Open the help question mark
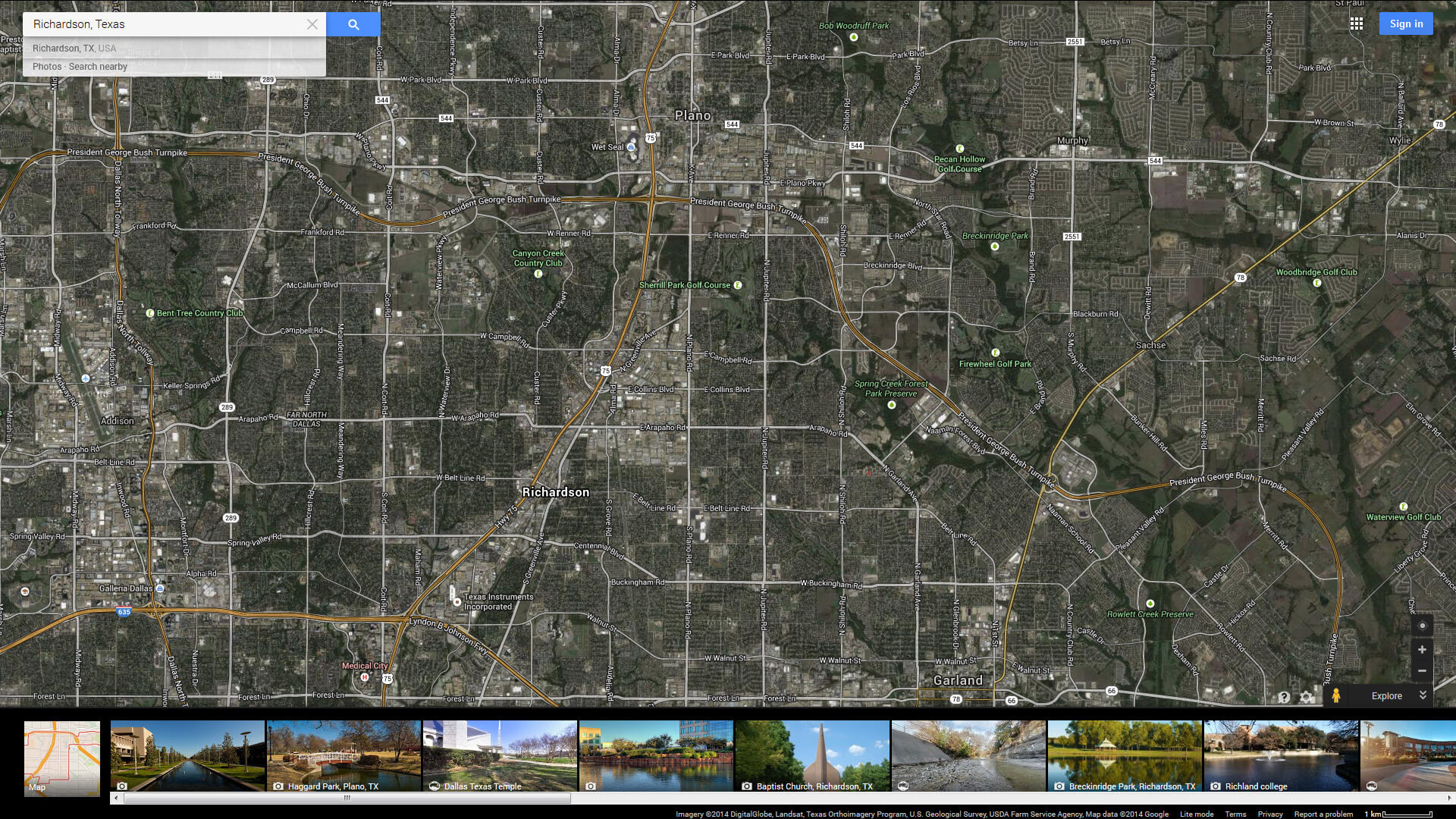The height and width of the screenshot is (819, 1456). point(1284,697)
